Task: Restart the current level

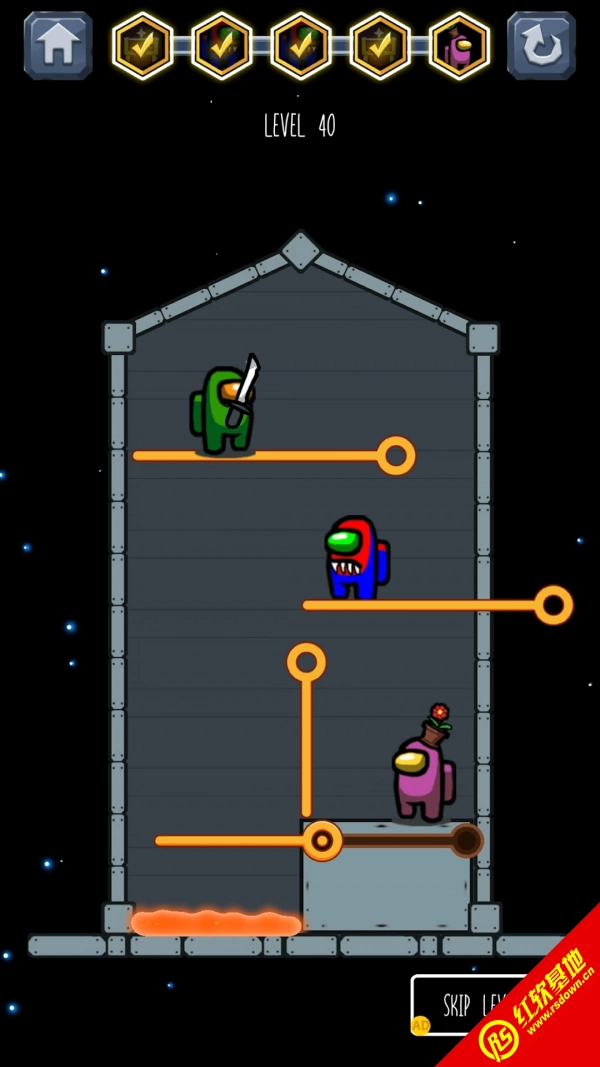Action: click(541, 45)
